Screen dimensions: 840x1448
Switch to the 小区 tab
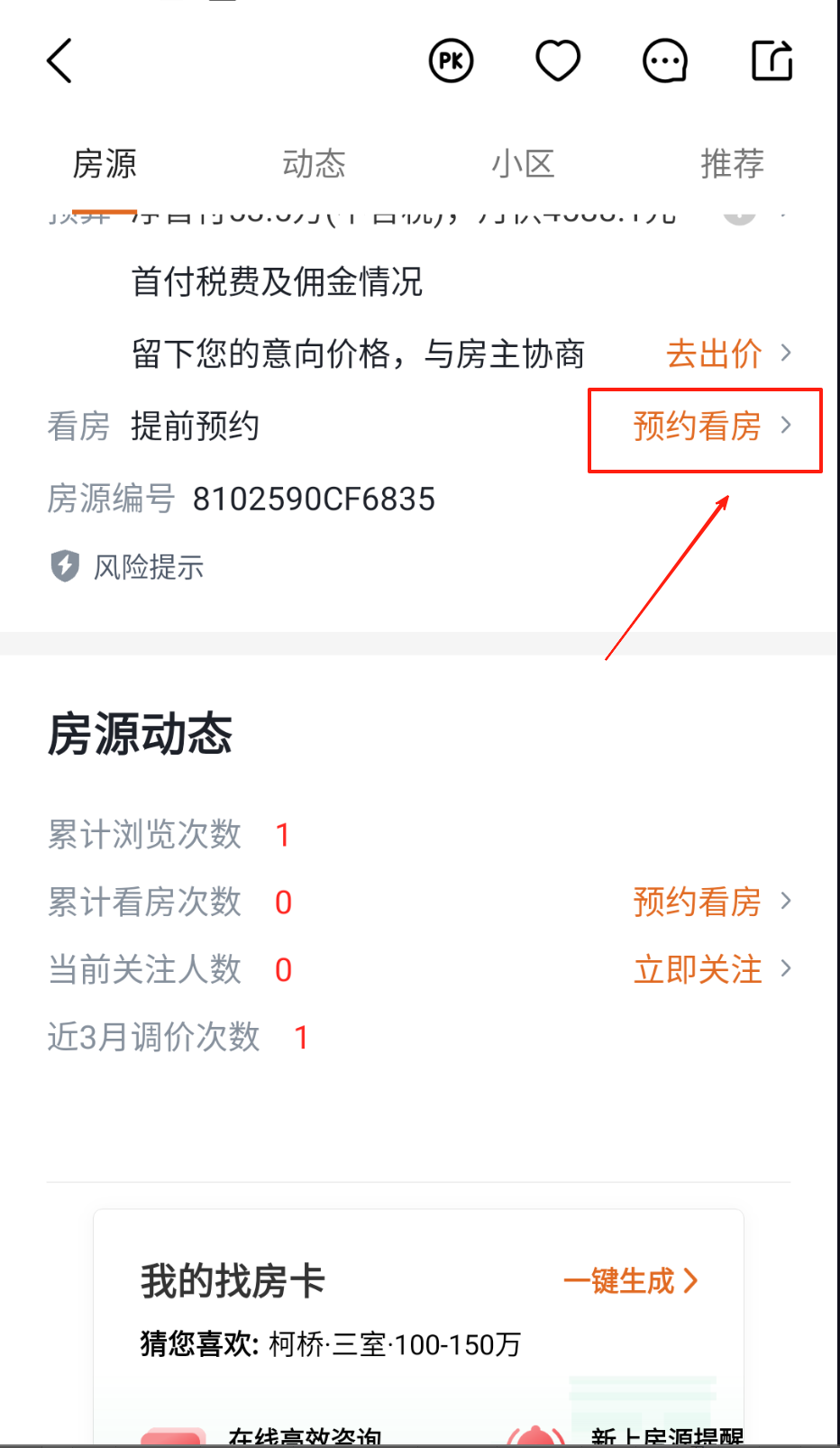[x=523, y=164]
